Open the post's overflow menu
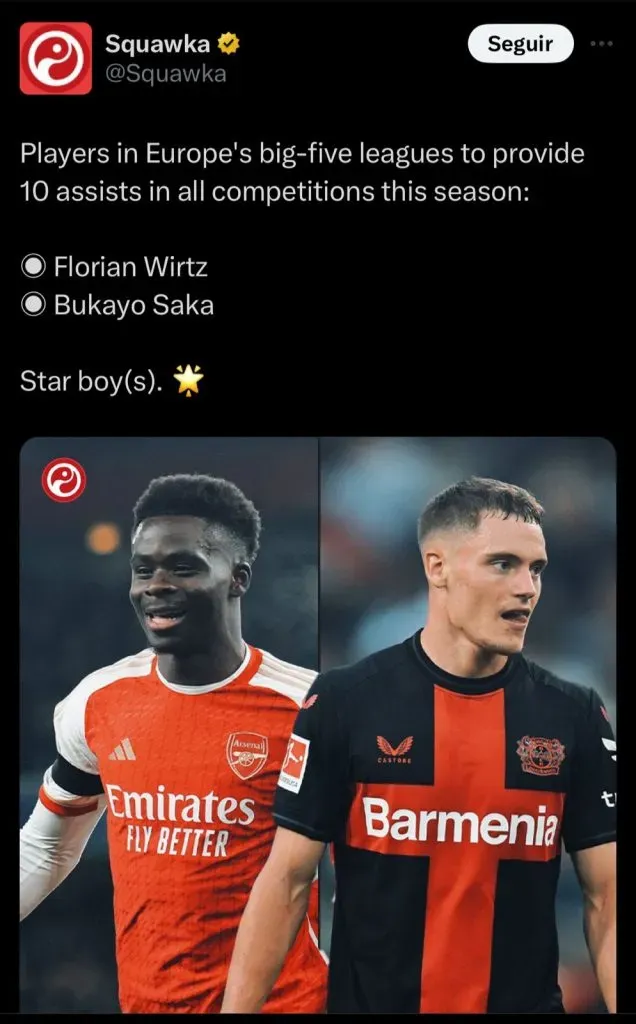Viewport: 636px width, 1024px height. (603, 45)
